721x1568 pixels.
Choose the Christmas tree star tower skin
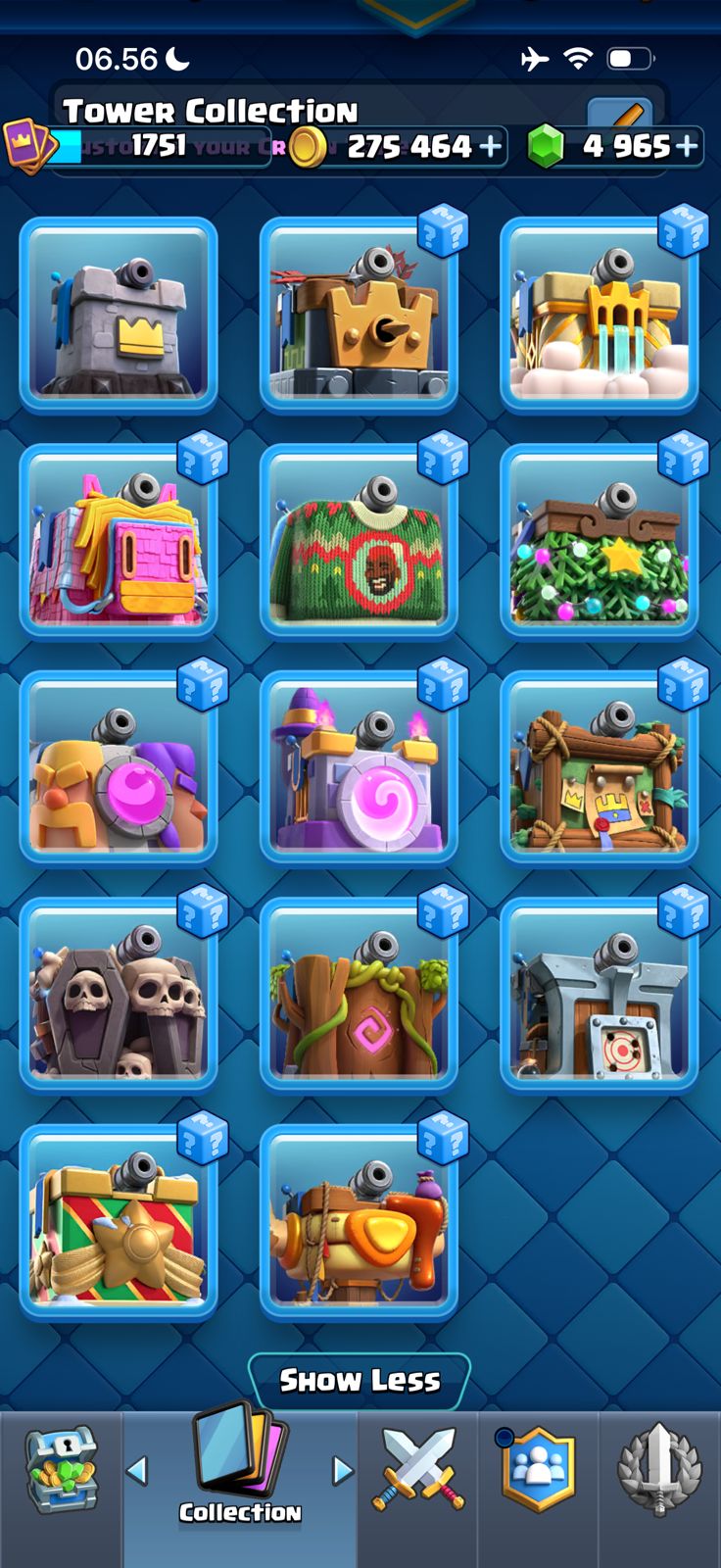[x=600, y=541]
